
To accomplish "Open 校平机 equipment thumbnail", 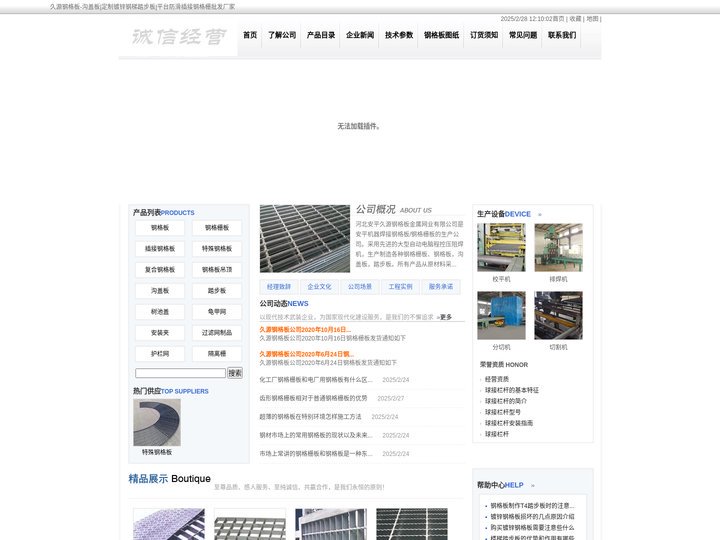I will coord(501,248).
